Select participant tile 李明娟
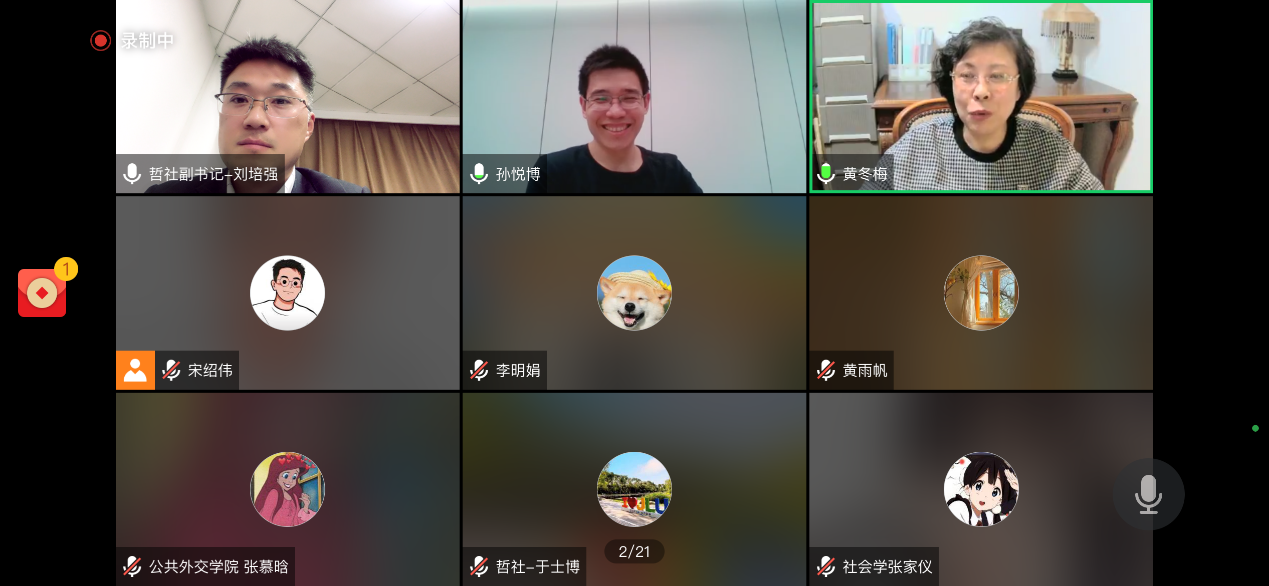1269x586 pixels. [x=634, y=292]
